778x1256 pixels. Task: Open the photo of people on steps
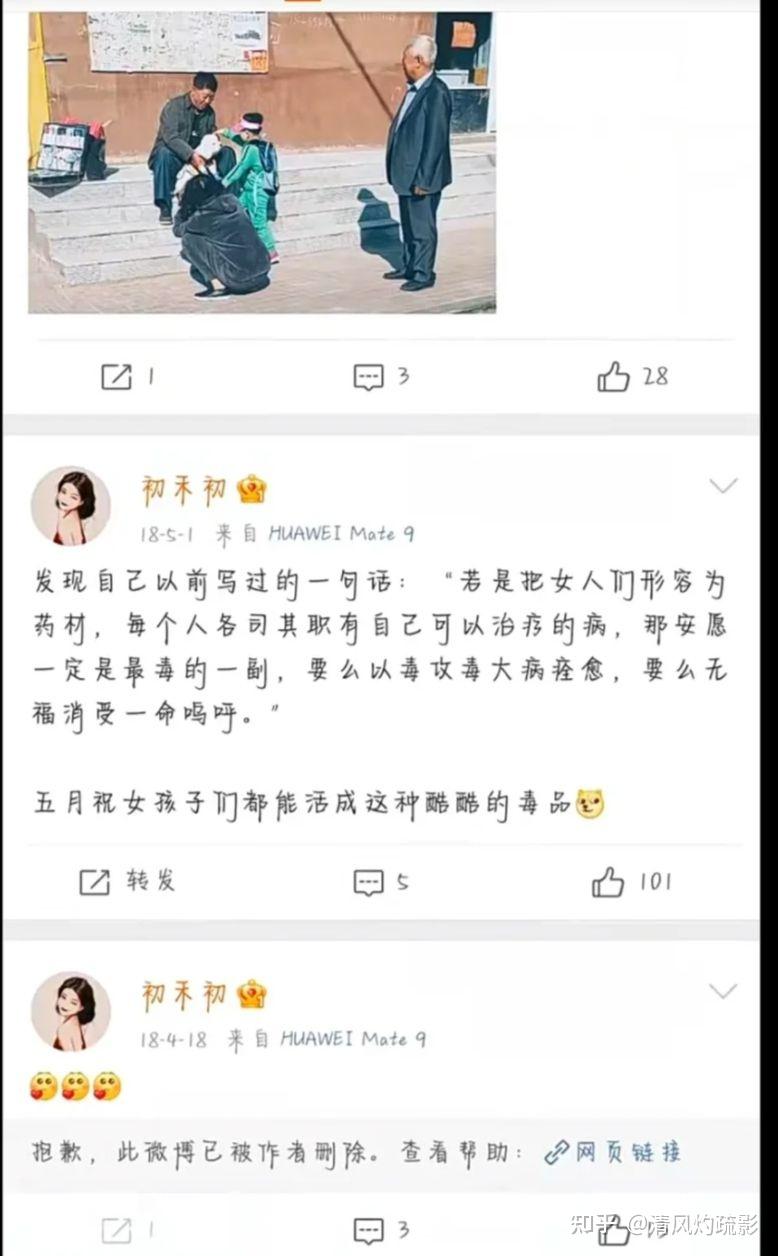tap(262, 162)
